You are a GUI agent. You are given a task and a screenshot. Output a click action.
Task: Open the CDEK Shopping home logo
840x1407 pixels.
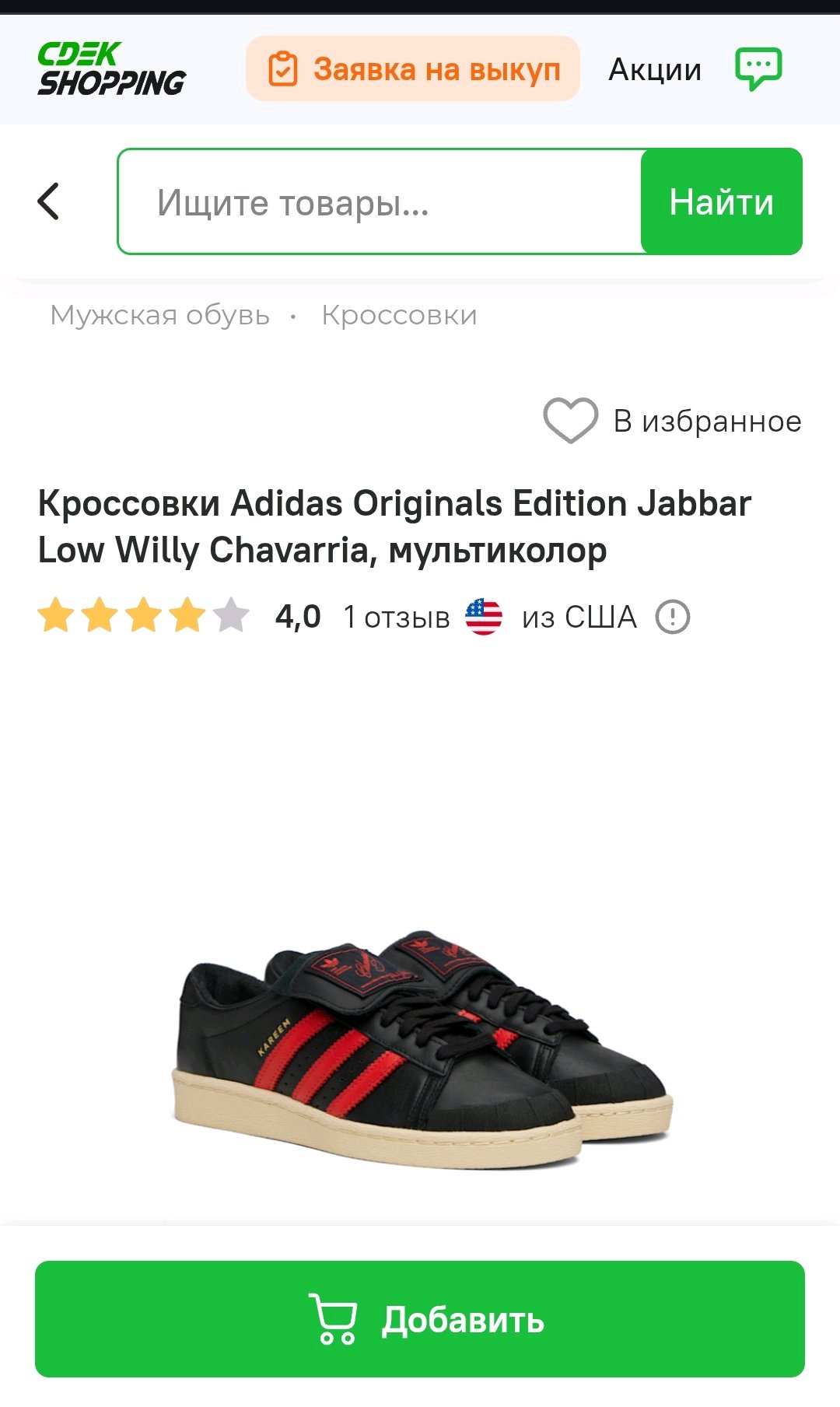click(112, 68)
